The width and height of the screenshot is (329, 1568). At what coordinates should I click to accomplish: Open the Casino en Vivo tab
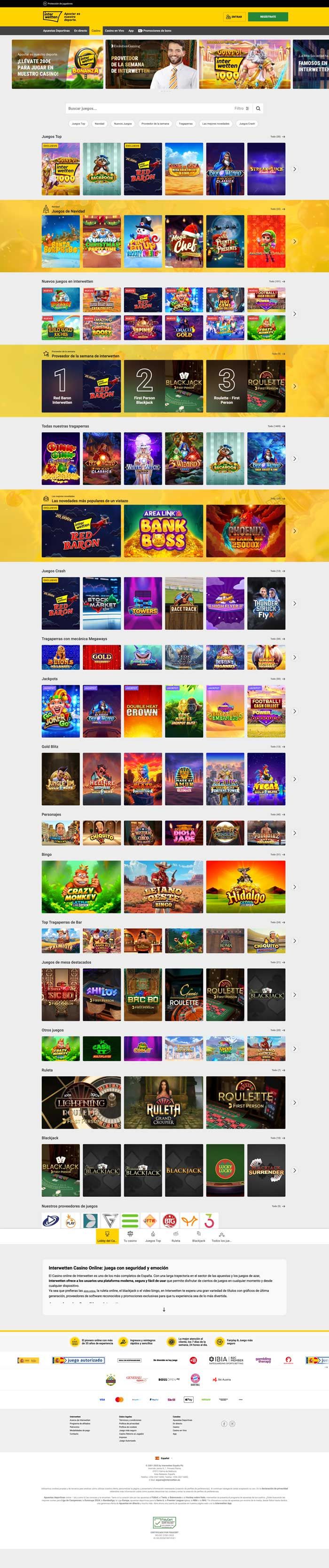pyautogui.click(x=114, y=31)
